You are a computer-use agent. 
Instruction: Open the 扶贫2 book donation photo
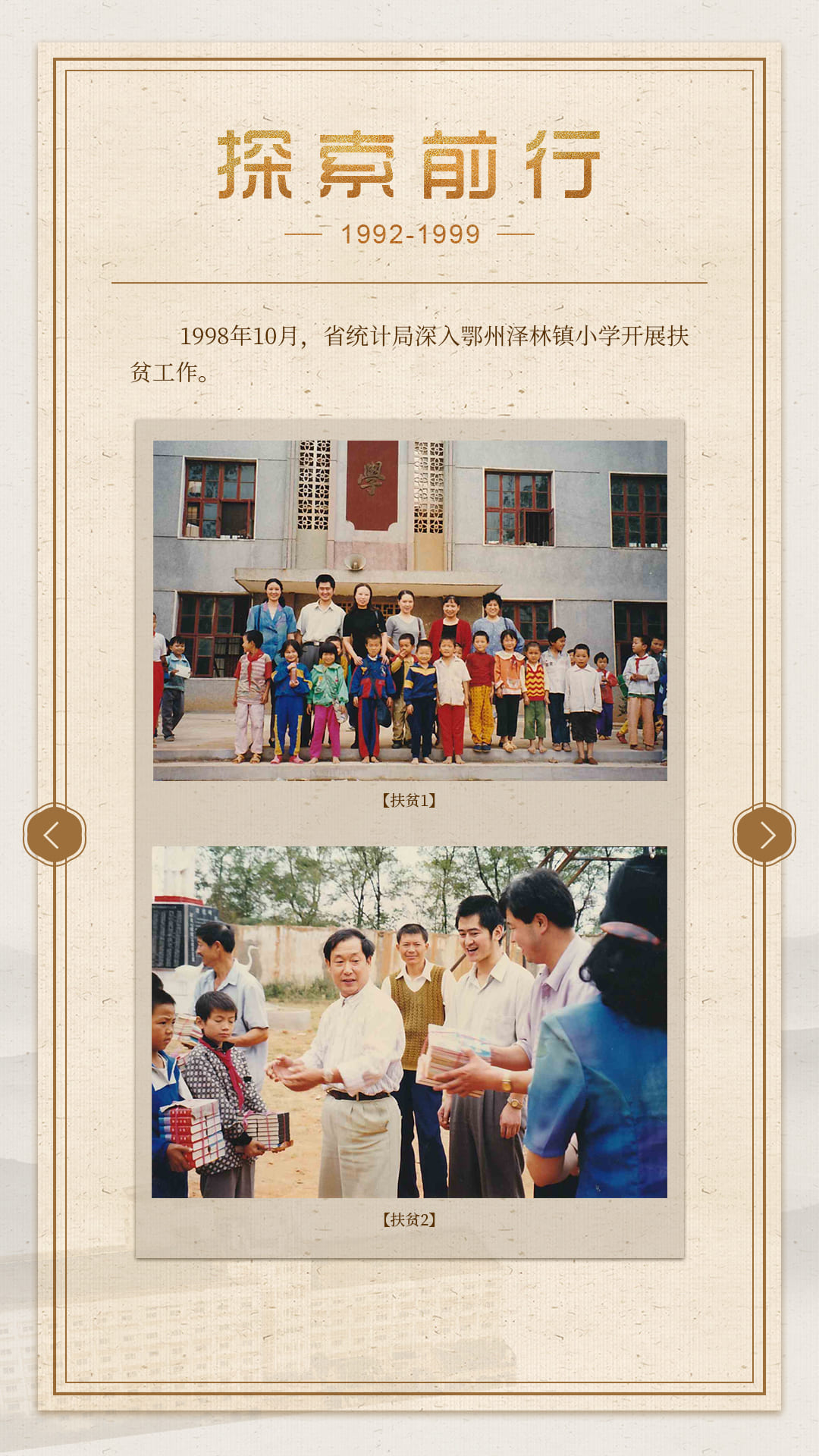[409, 1021]
